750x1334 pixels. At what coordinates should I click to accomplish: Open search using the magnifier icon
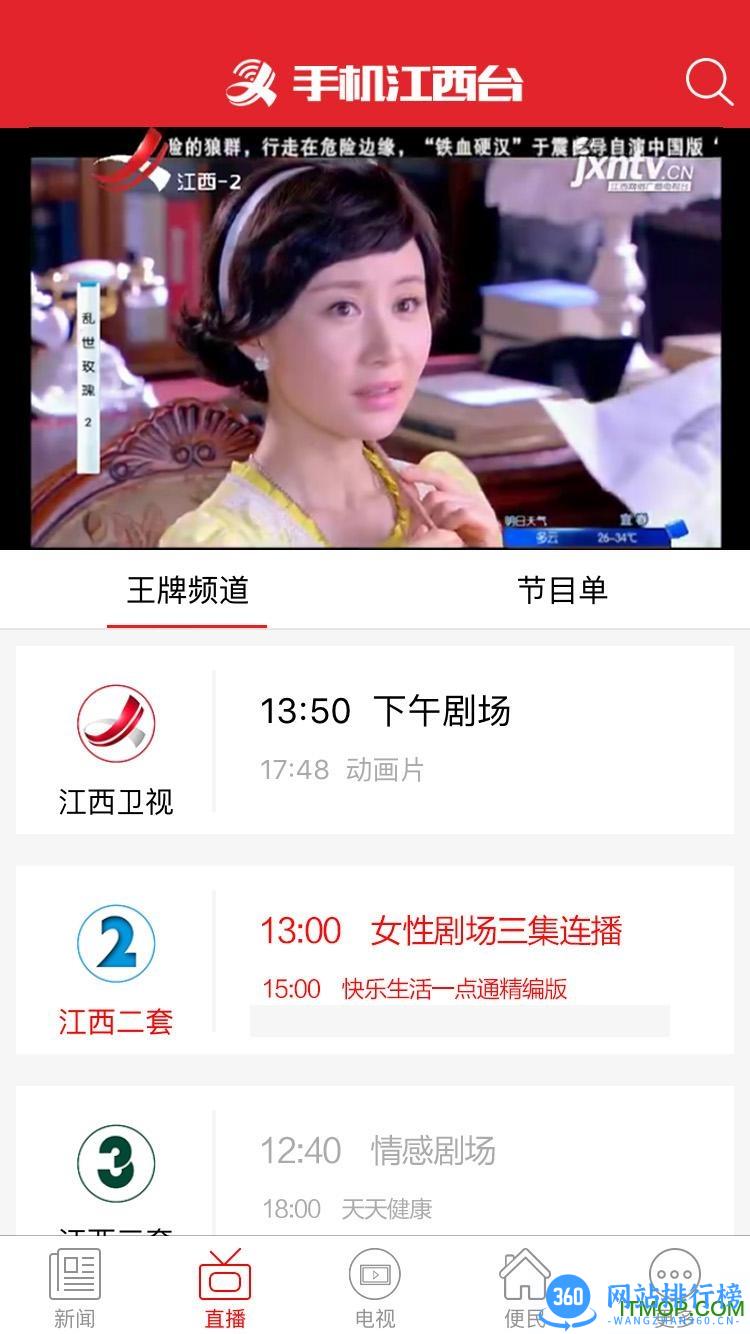pos(710,82)
